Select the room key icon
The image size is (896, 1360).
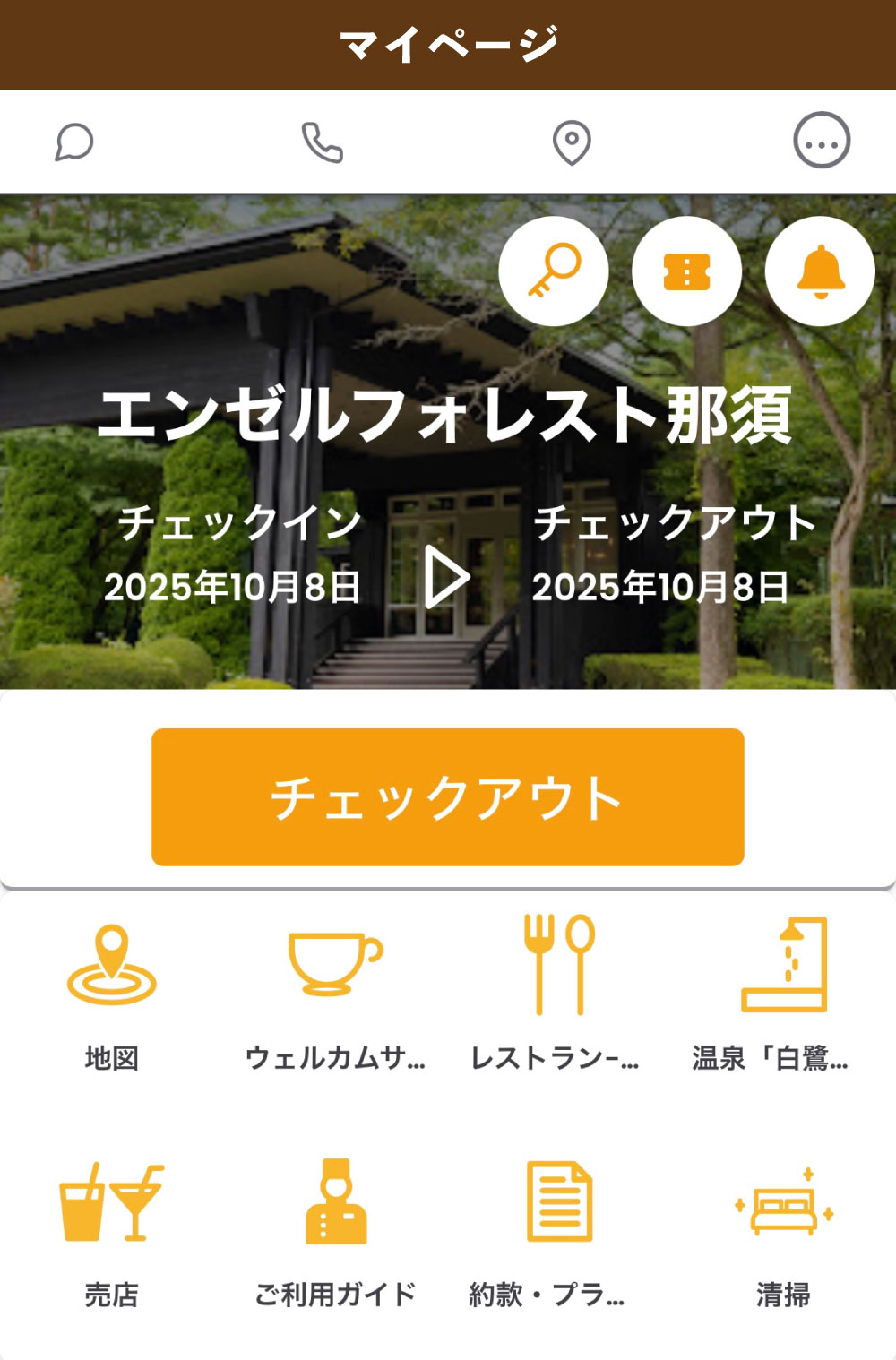tap(556, 271)
